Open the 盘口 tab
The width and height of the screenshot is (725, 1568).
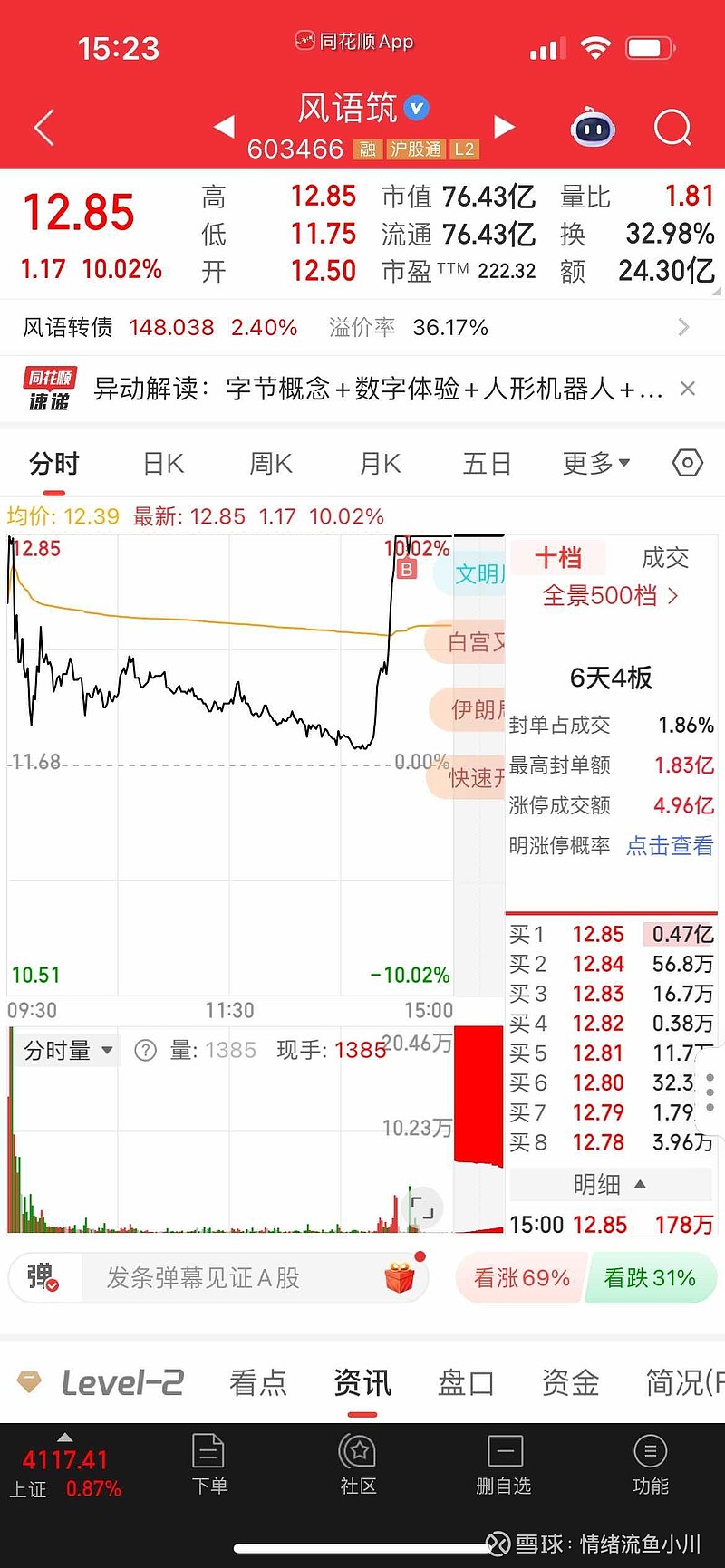coord(466,1383)
